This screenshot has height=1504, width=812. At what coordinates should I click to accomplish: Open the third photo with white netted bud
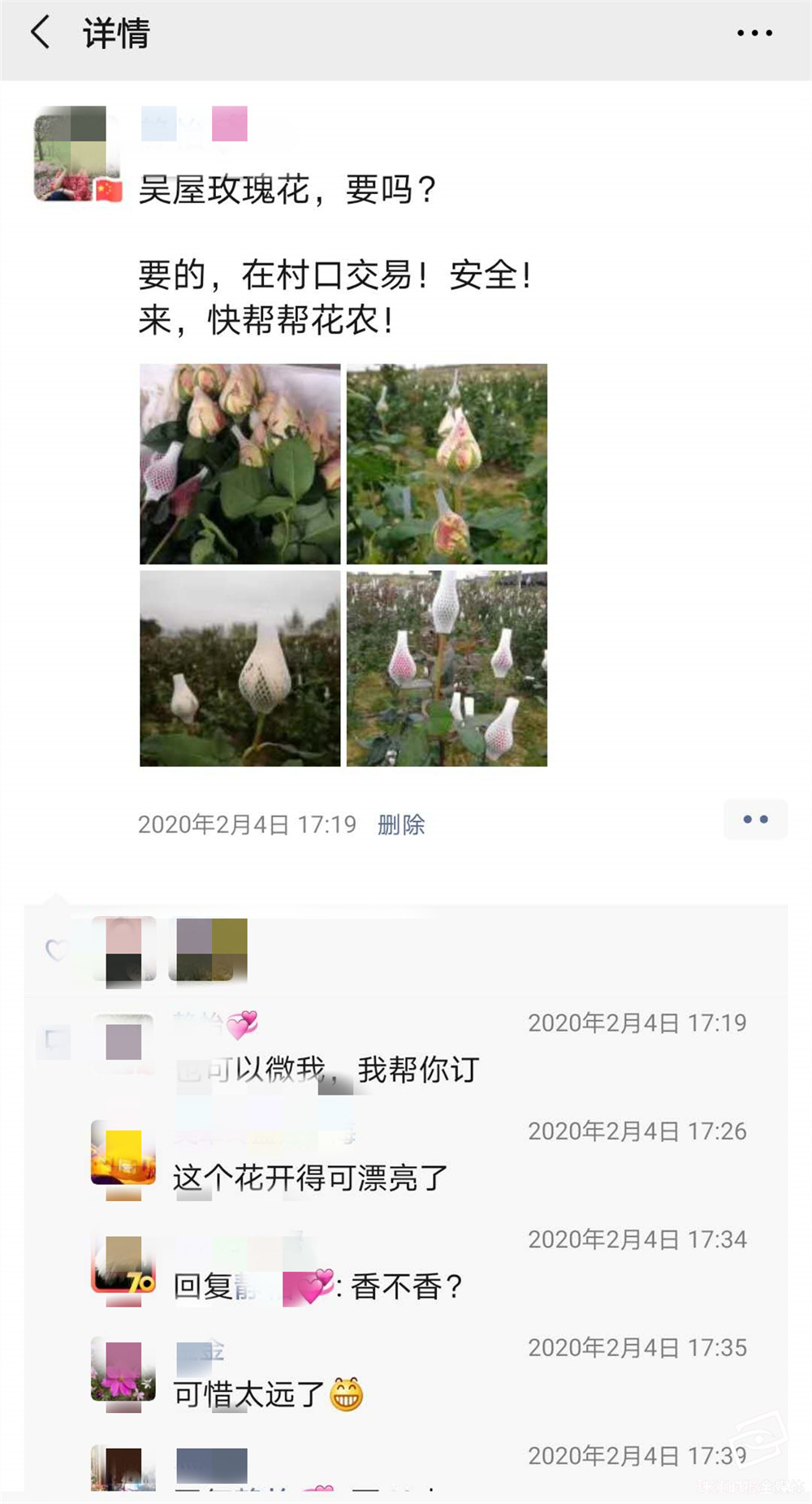click(240, 668)
